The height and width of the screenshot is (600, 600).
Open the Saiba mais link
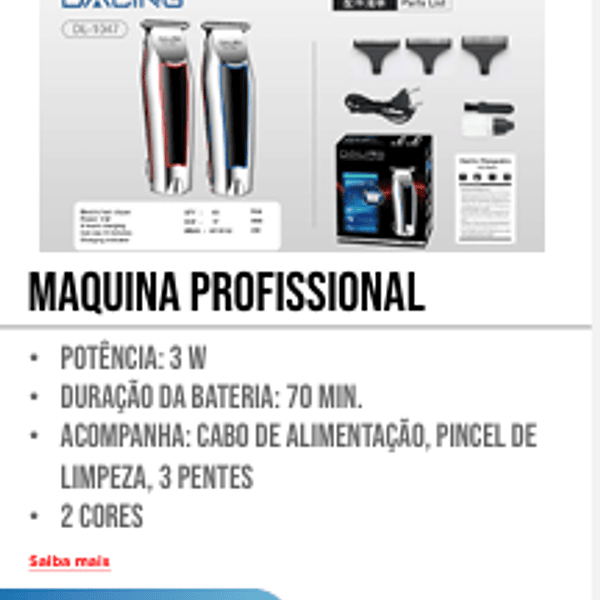click(70, 561)
